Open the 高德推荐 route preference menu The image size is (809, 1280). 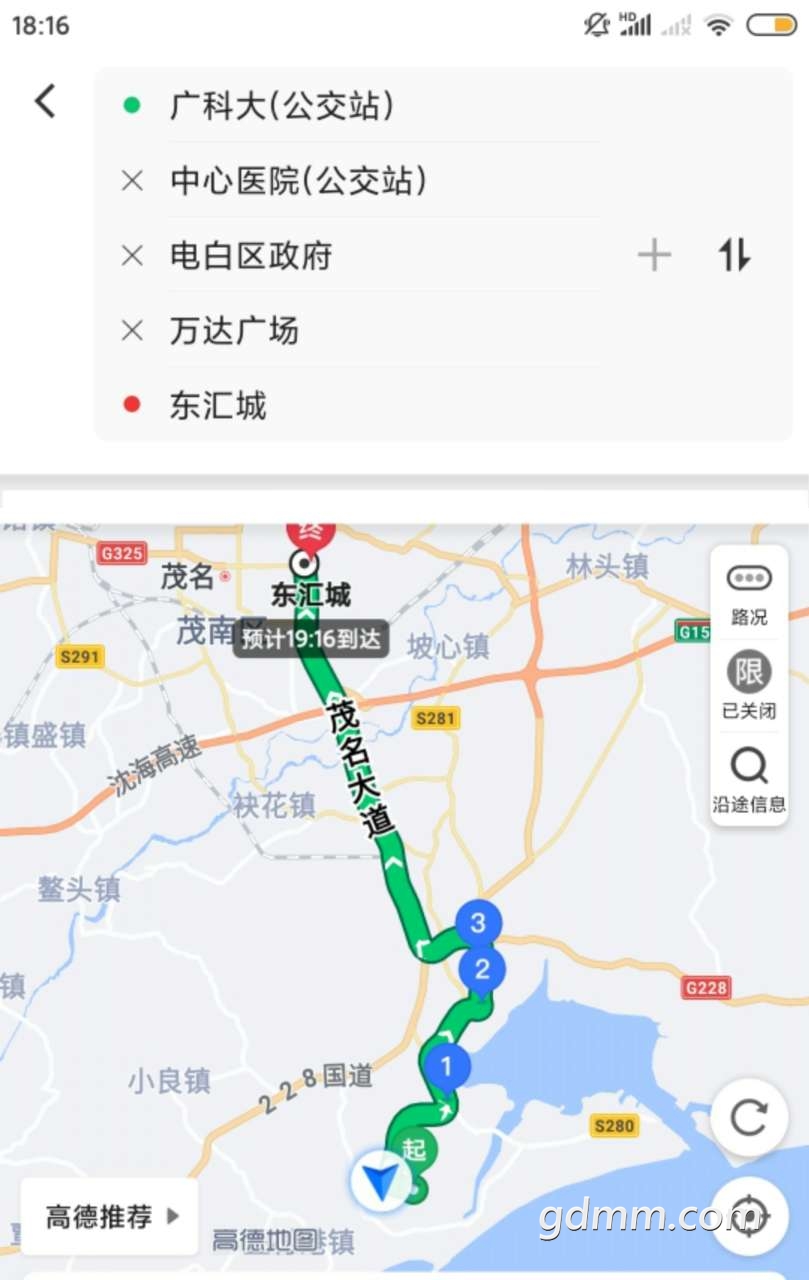[110, 1216]
